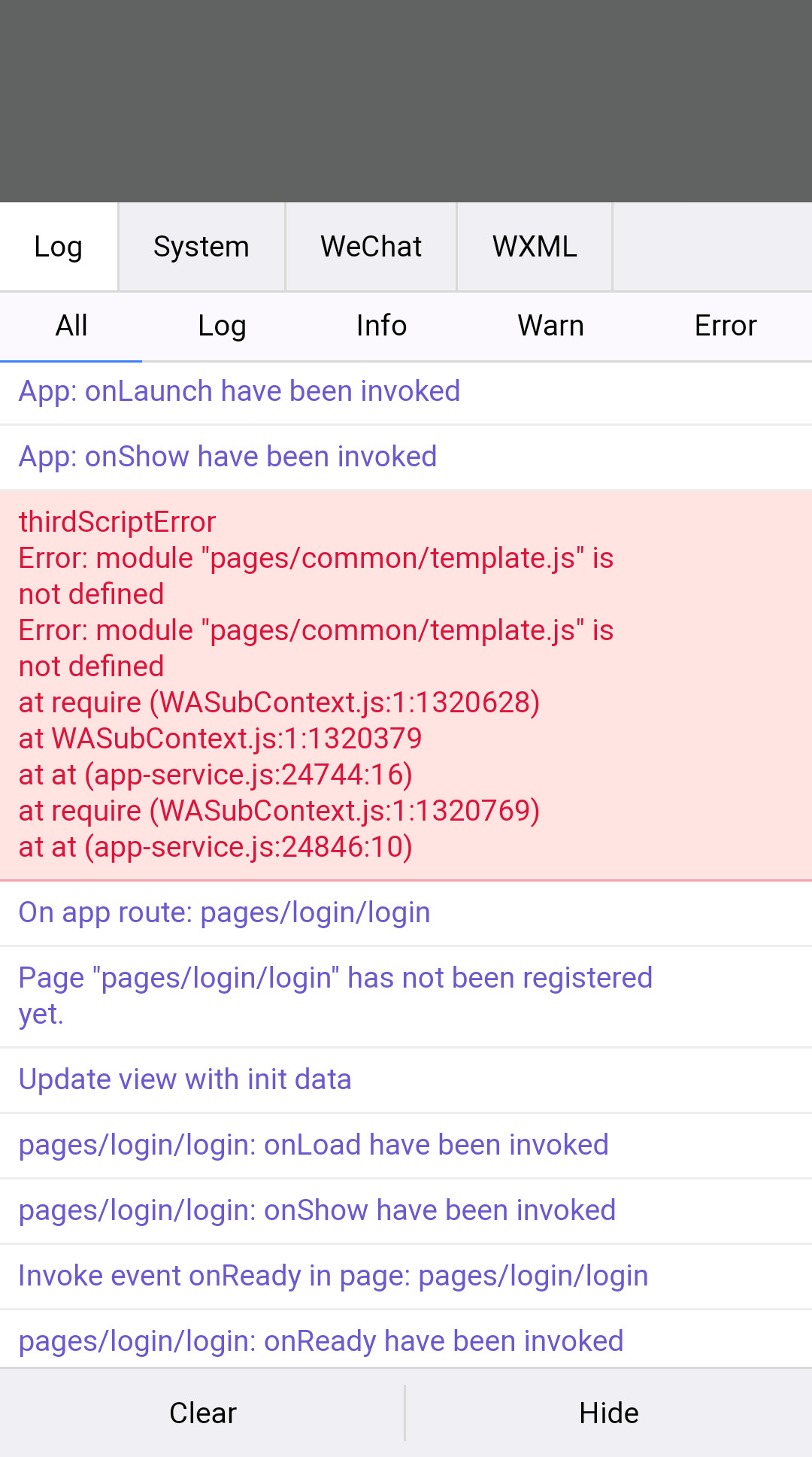Filter console by Log level
This screenshot has width=812, height=1457.
(x=222, y=326)
